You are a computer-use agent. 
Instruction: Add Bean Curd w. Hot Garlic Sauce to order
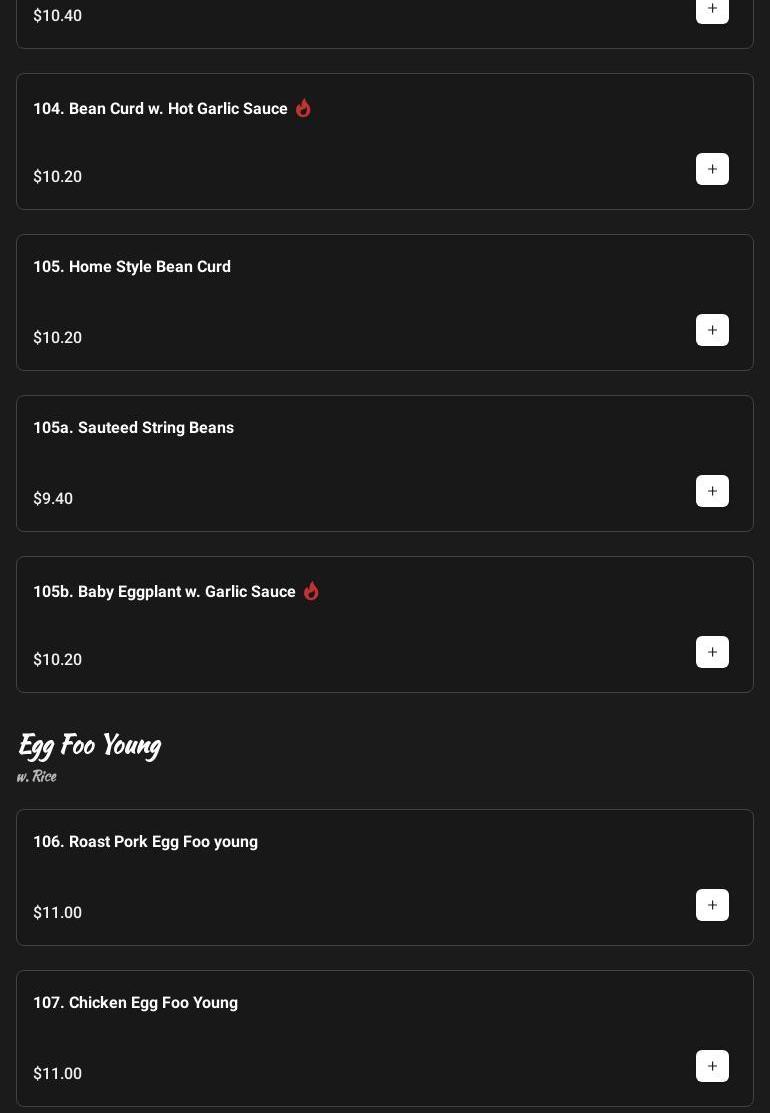(712, 169)
